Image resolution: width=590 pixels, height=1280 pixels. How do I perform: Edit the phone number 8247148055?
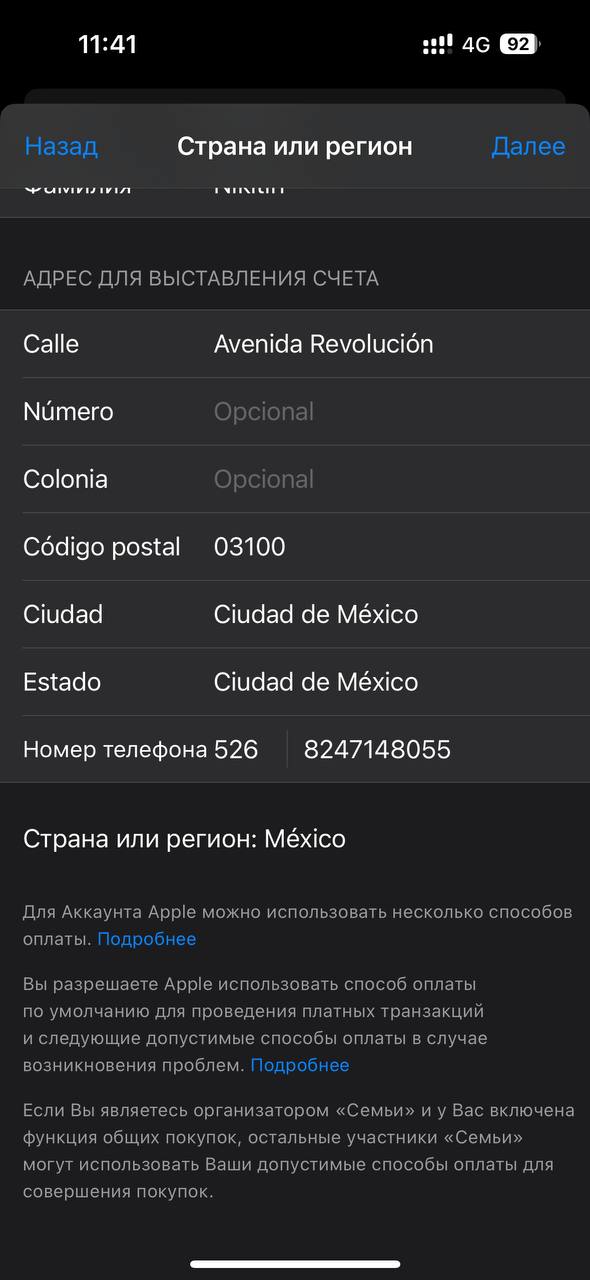pyautogui.click(x=438, y=749)
